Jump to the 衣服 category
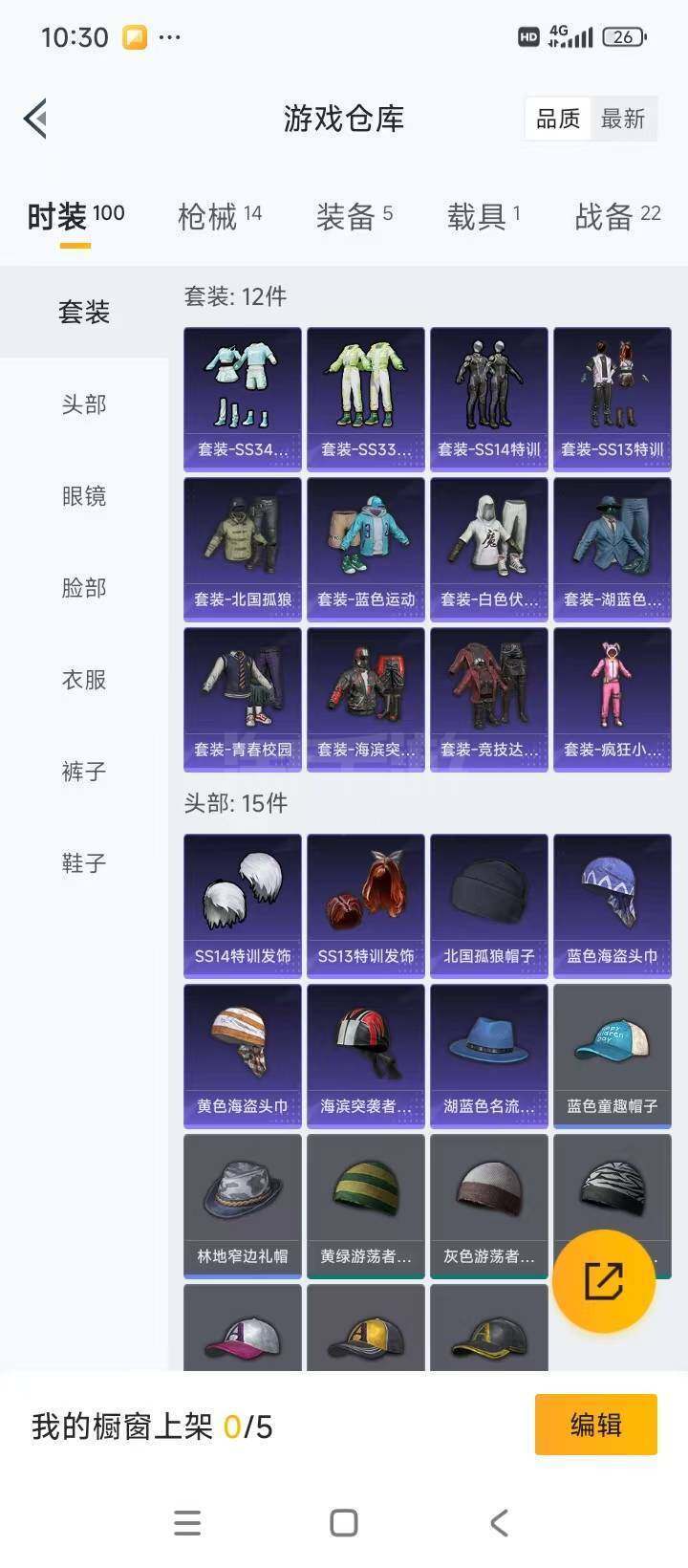Image resolution: width=688 pixels, height=1568 pixels. 84,680
